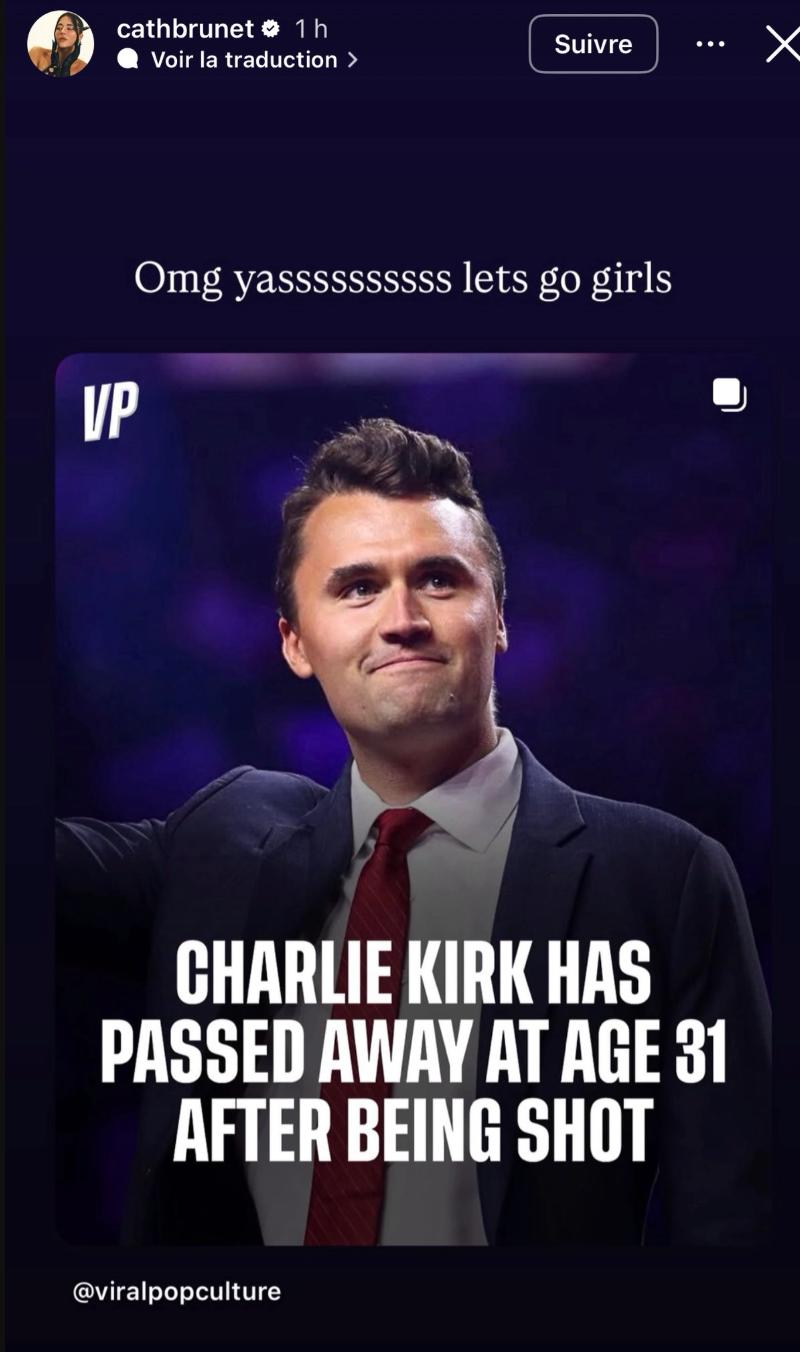Open the @viralpopculture account link
The image size is (800, 1352).
(177, 1291)
